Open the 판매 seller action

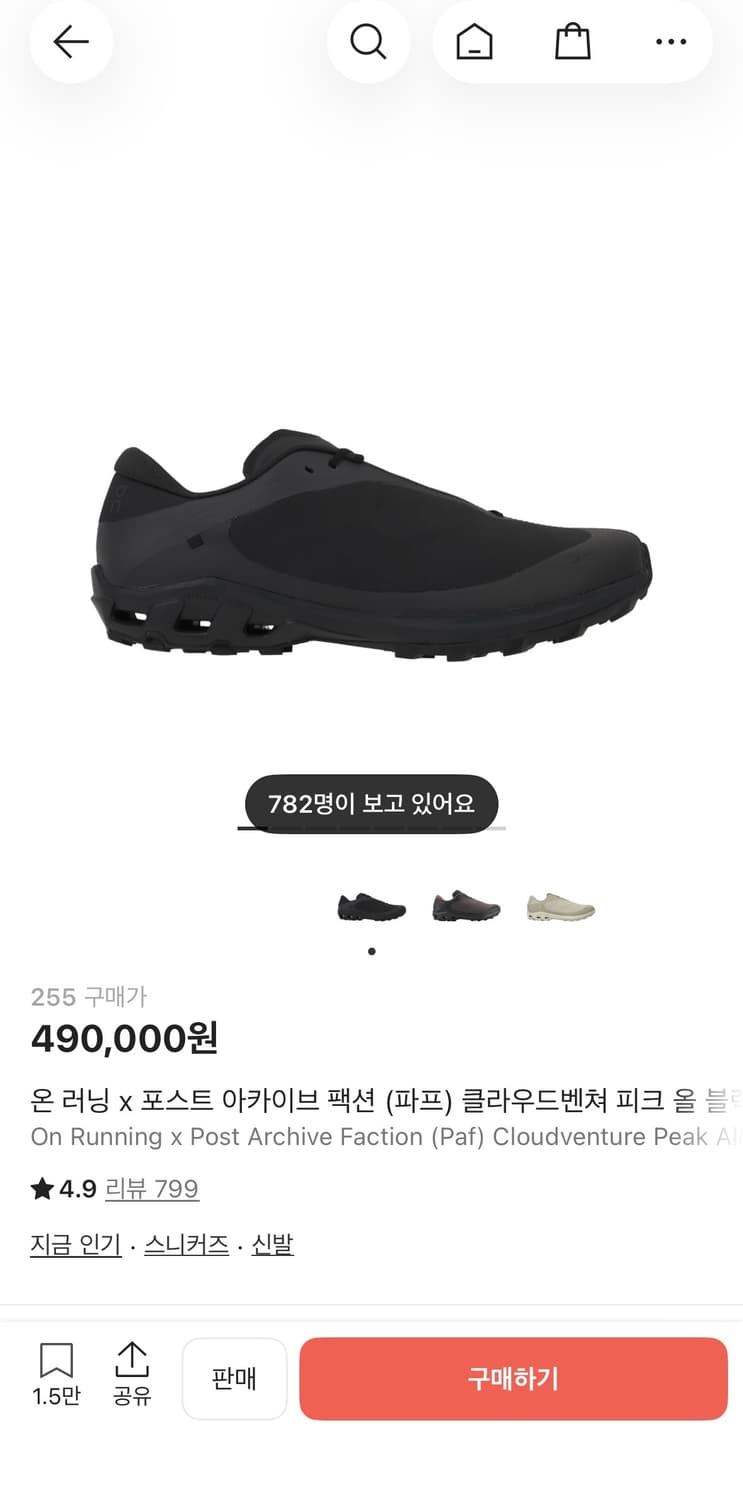point(234,1378)
